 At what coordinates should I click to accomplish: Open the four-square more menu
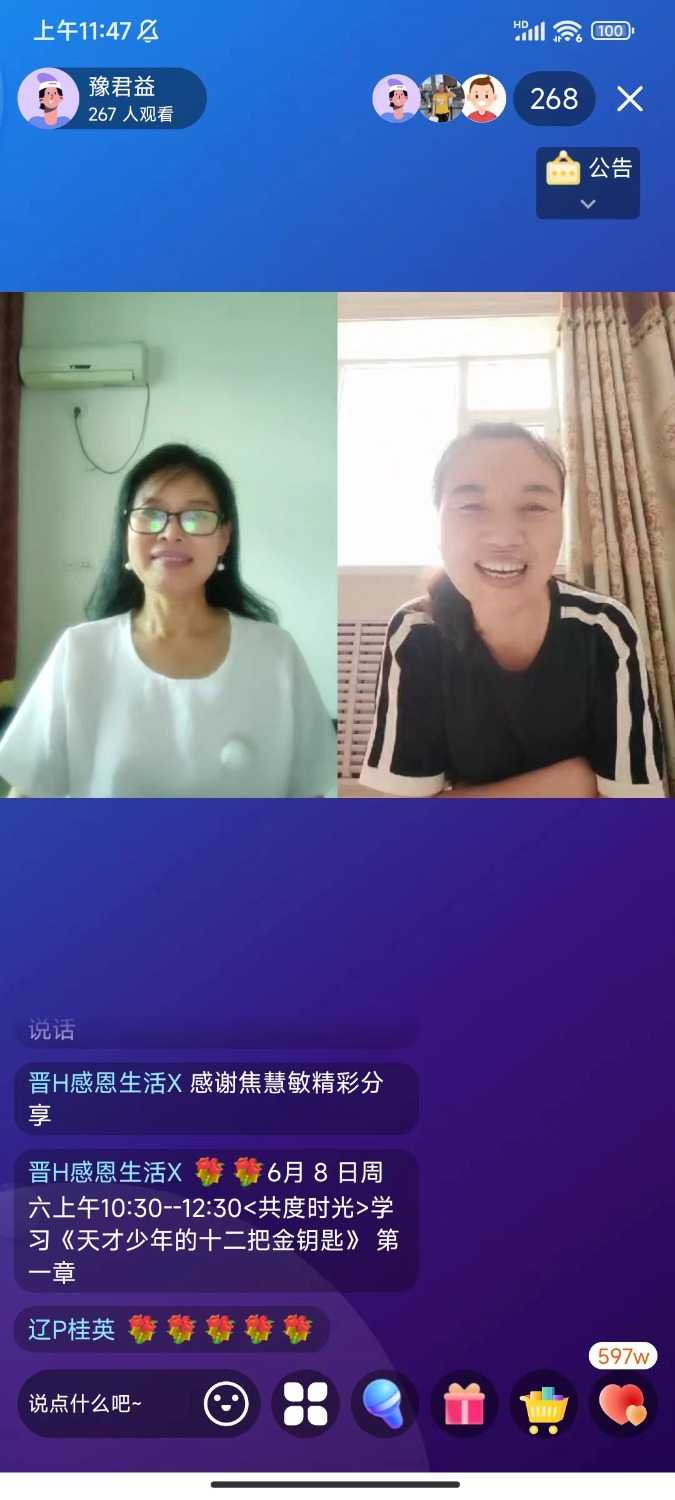point(305,1403)
